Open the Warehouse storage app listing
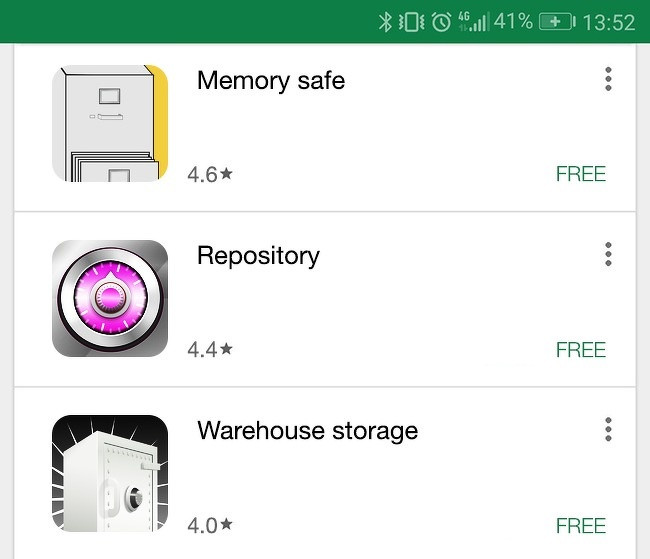The image size is (650, 559). coord(307,432)
